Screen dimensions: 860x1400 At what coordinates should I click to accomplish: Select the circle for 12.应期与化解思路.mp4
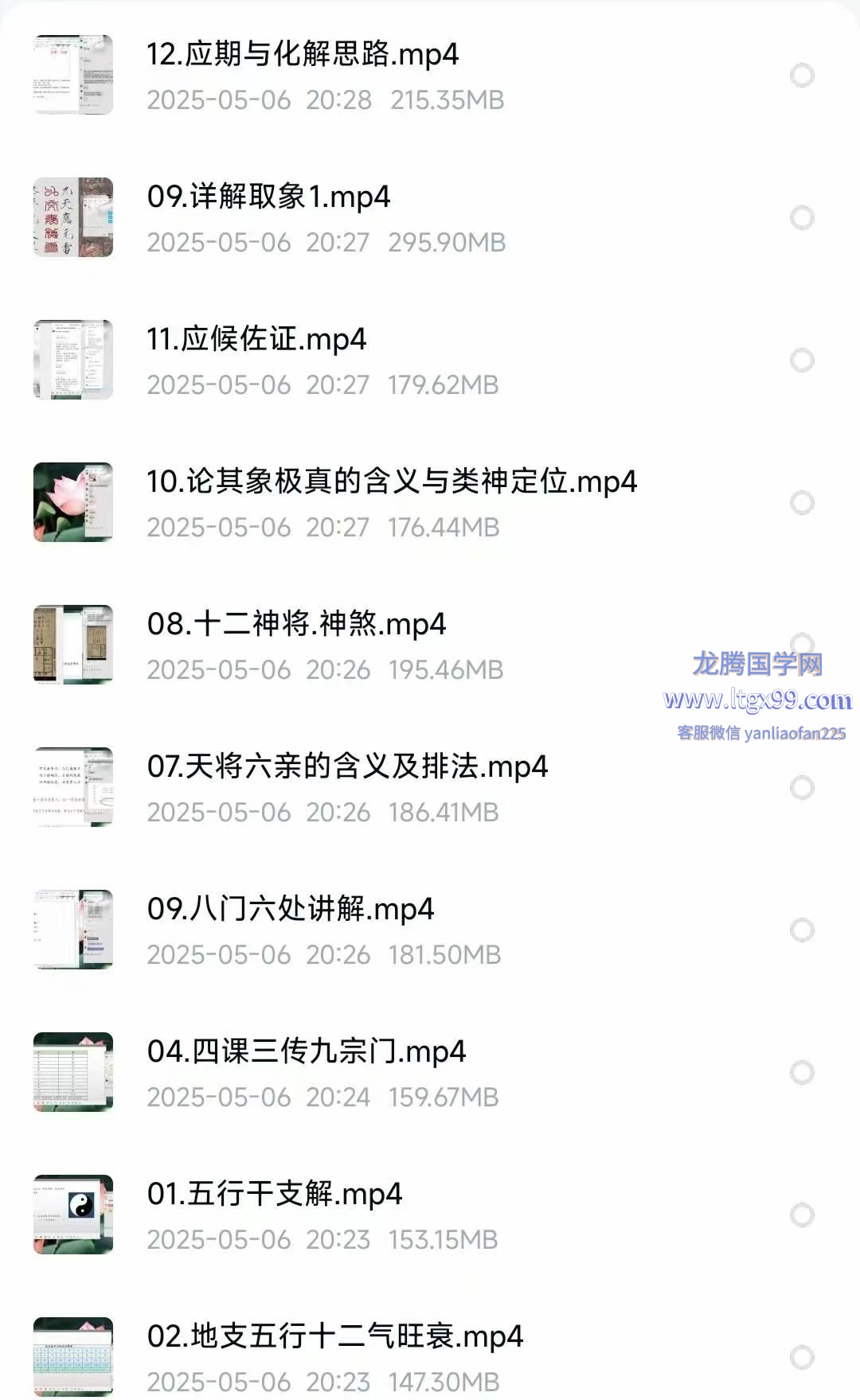point(802,75)
